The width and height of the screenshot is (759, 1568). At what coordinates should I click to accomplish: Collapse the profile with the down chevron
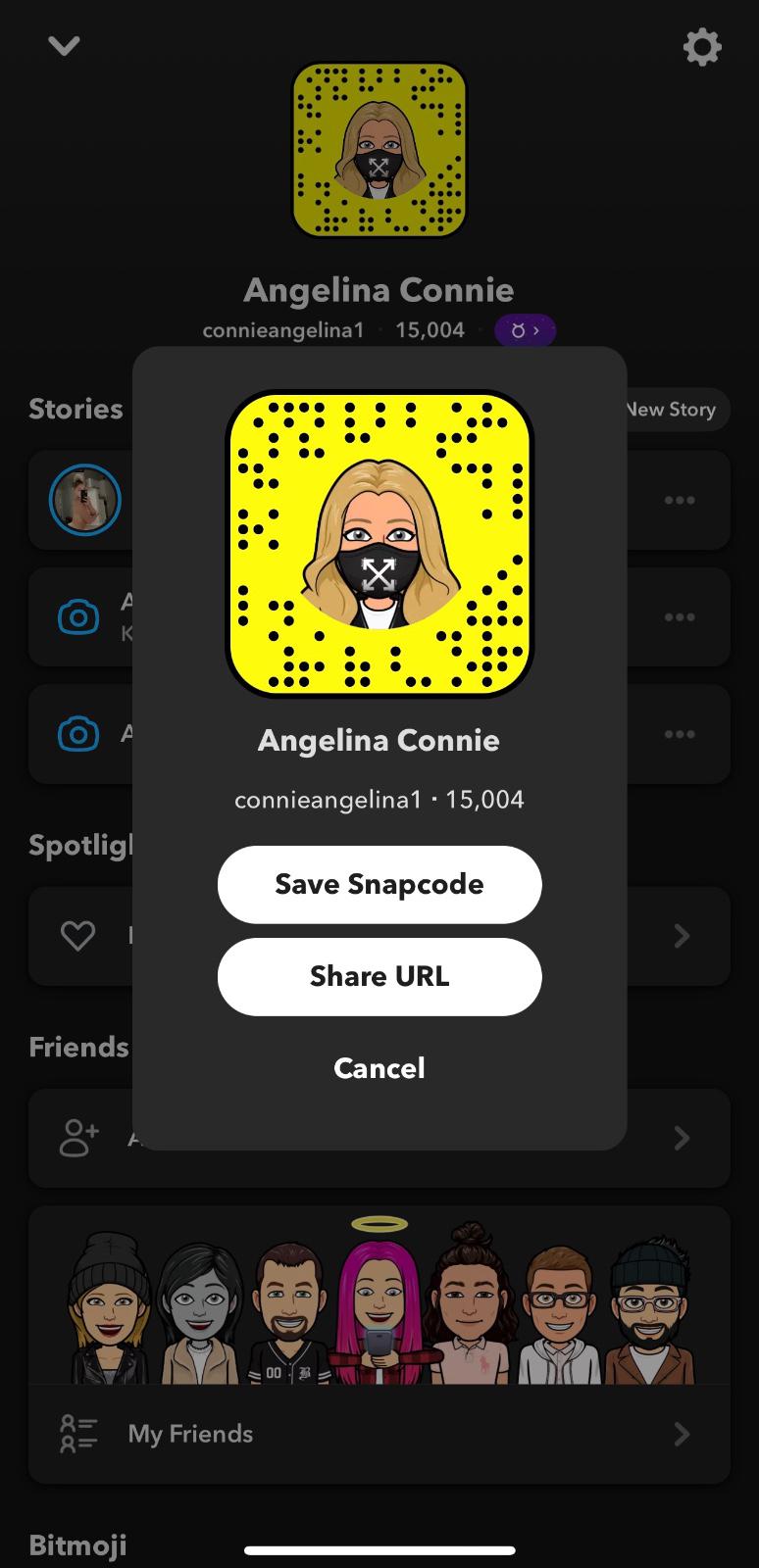[x=64, y=46]
